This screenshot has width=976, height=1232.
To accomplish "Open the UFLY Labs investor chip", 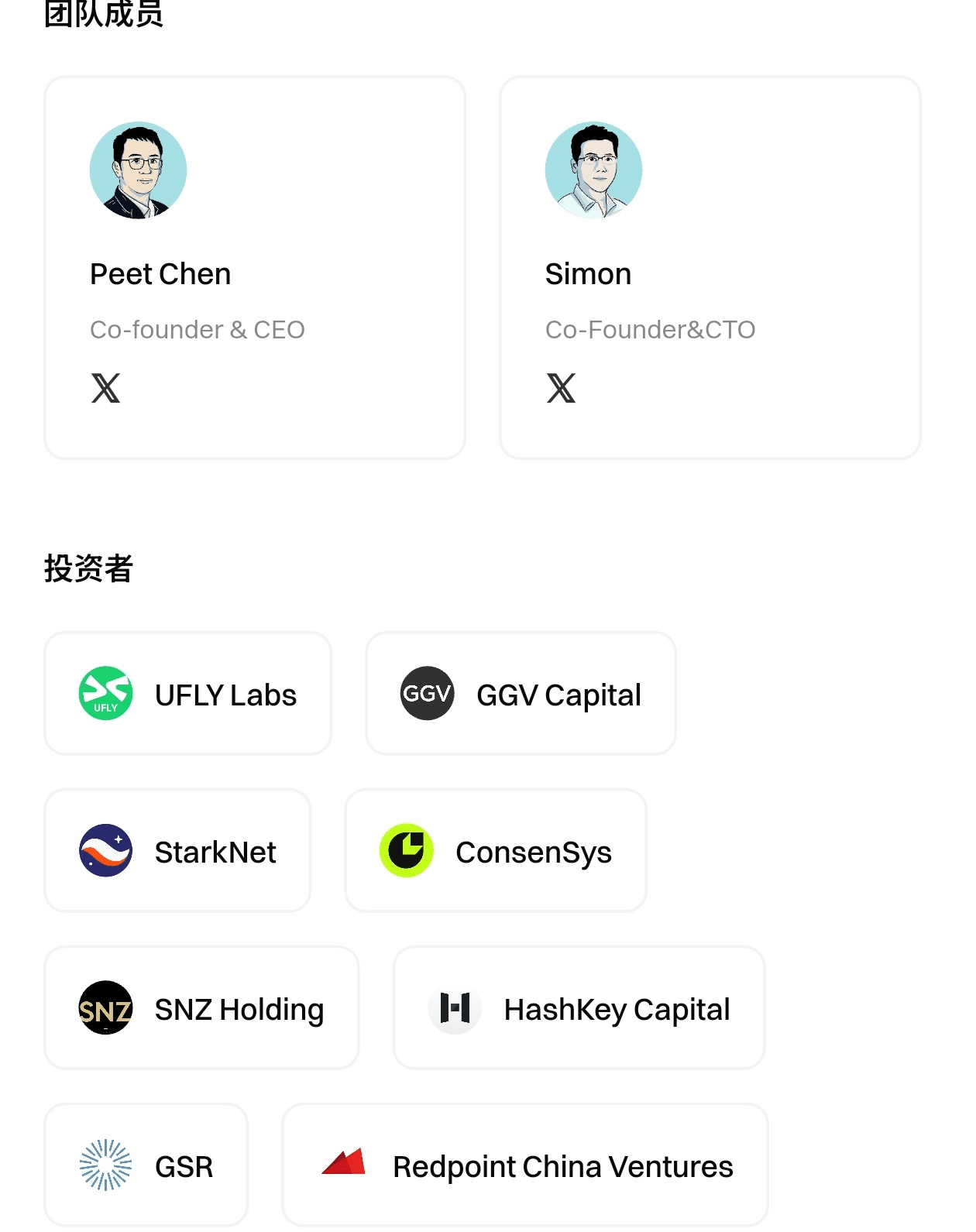I will tap(188, 694).
